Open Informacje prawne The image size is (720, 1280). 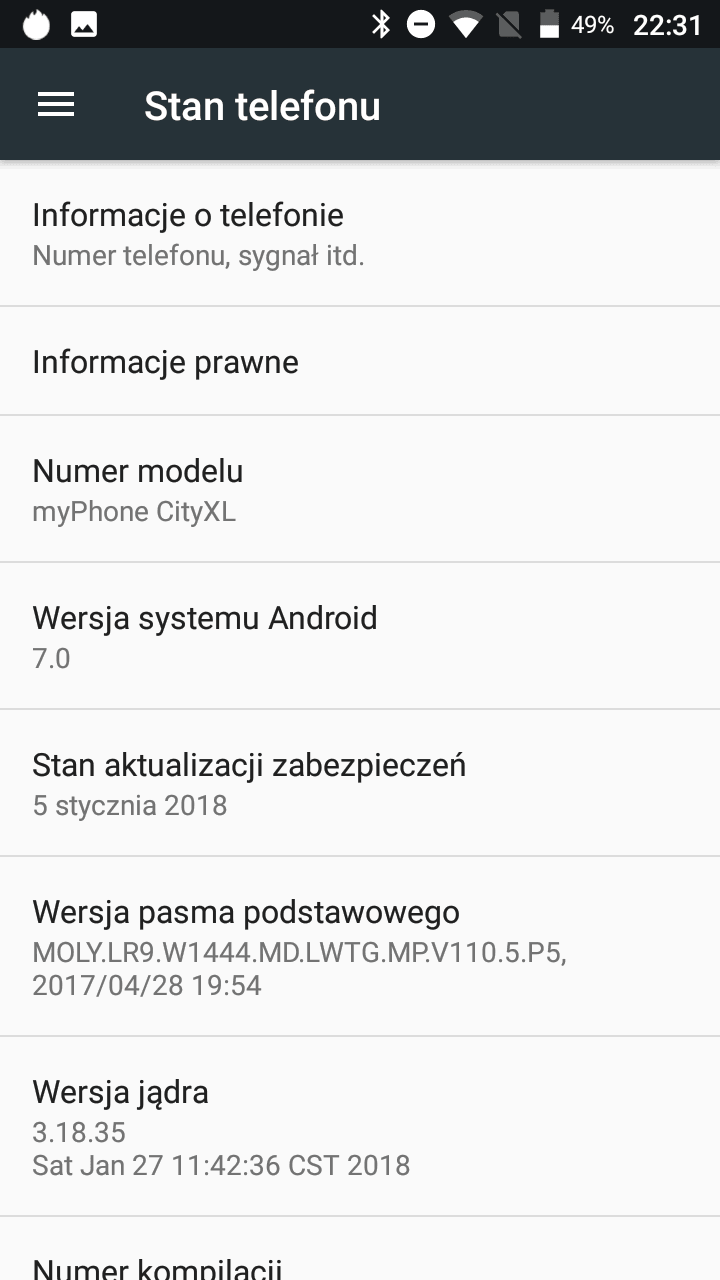pyautogui.click(x=360, y=361)
